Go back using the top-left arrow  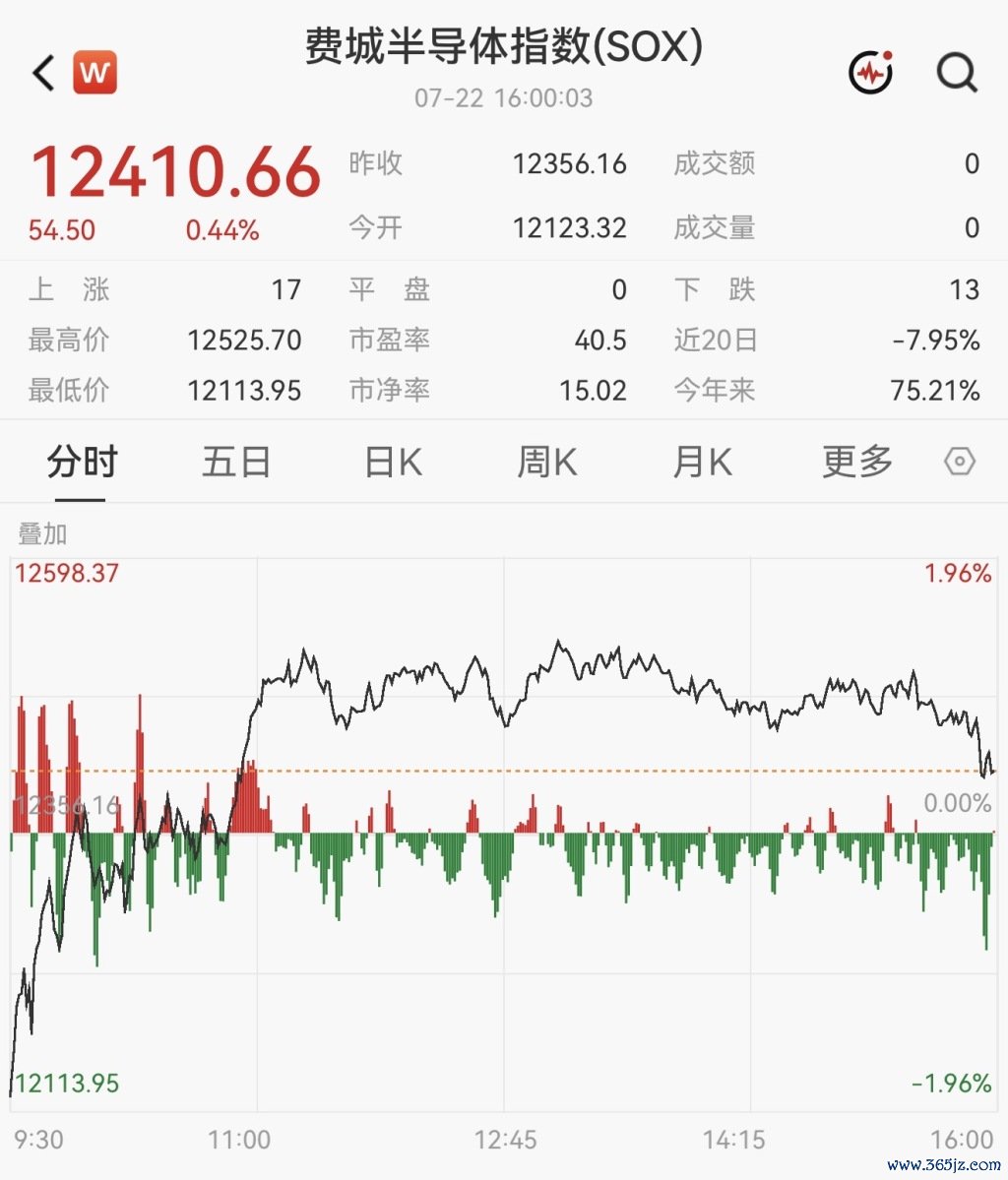[43, 73]
